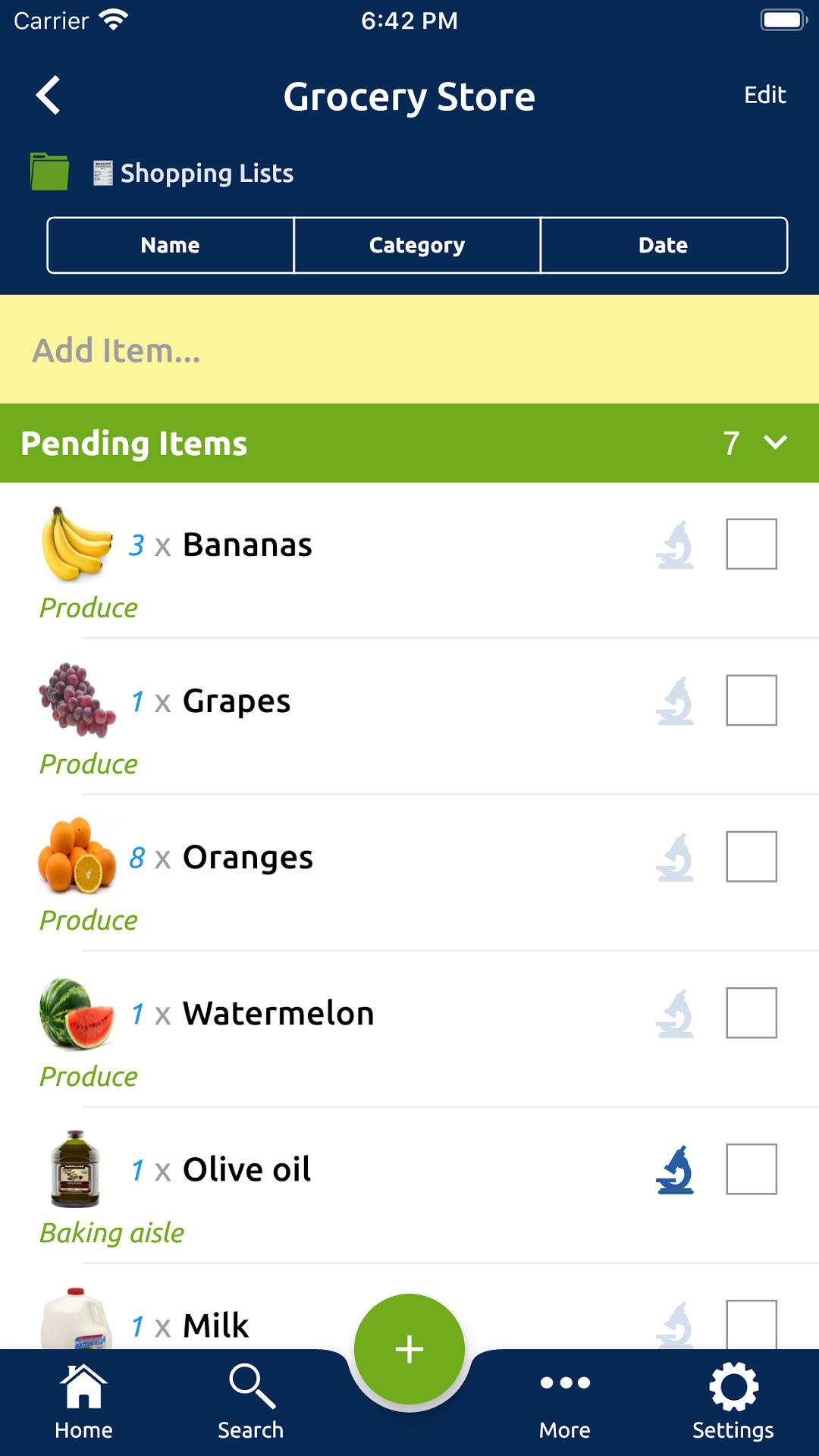
Task: Tap the green plus add button
Action: click(409, 1349)
